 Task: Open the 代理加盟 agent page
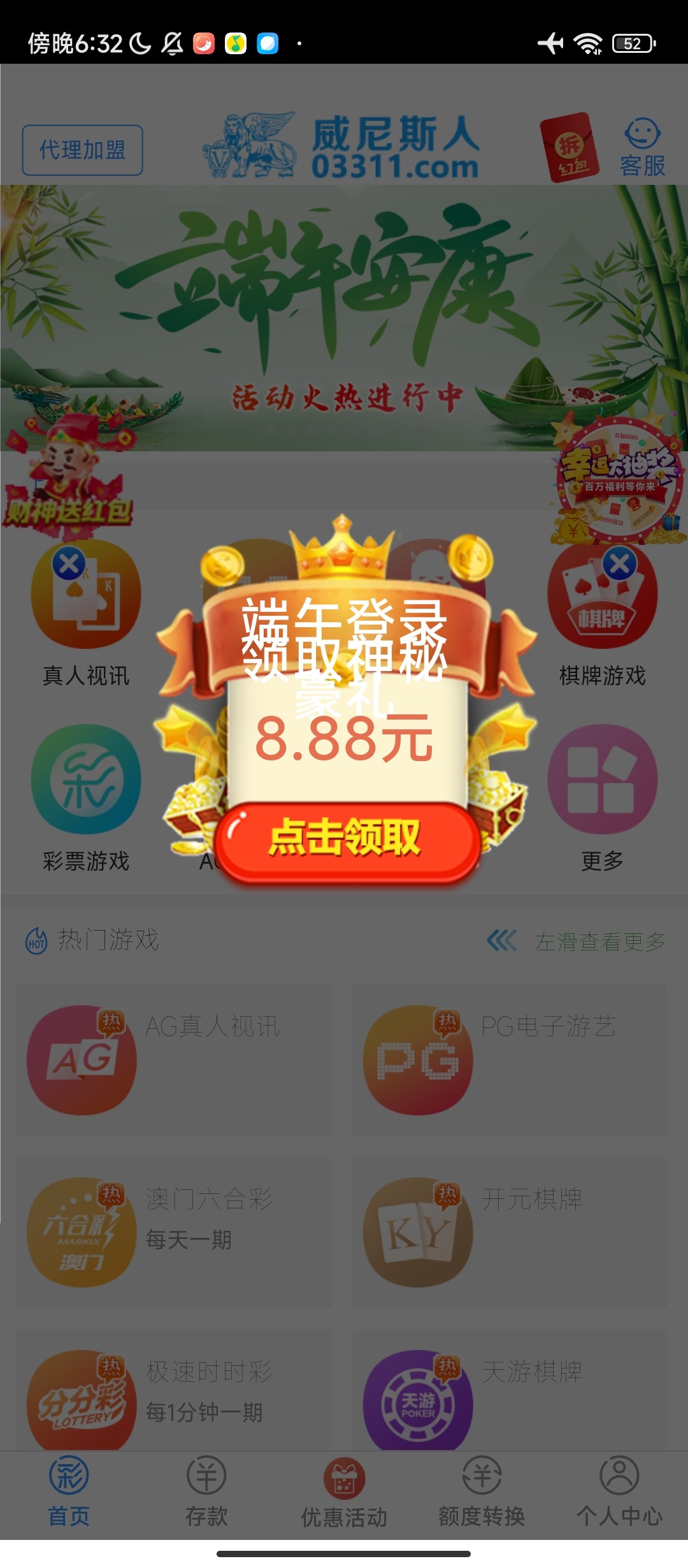82,150
